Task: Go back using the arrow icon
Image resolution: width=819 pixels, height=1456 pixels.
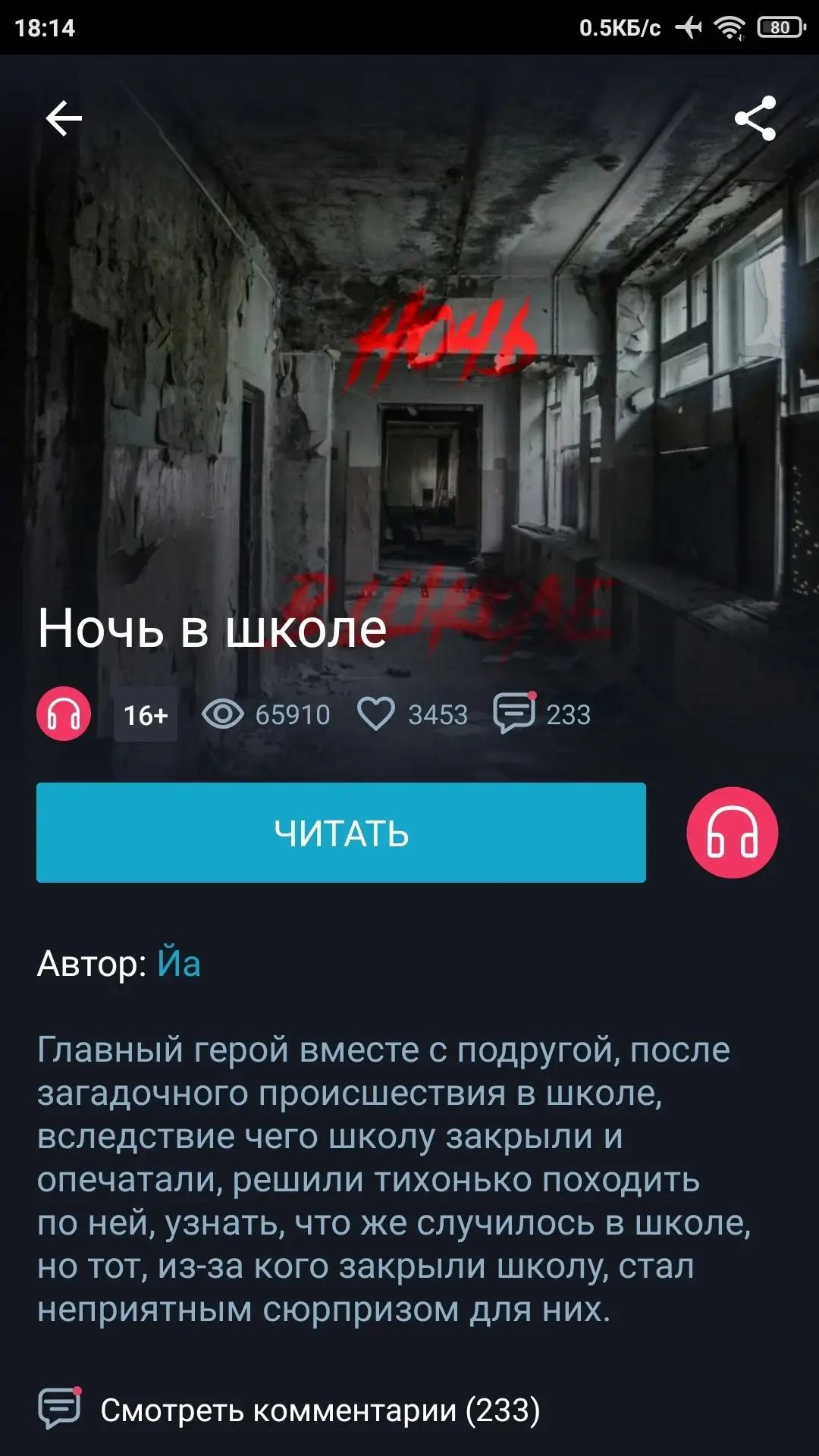Action: 64,119
